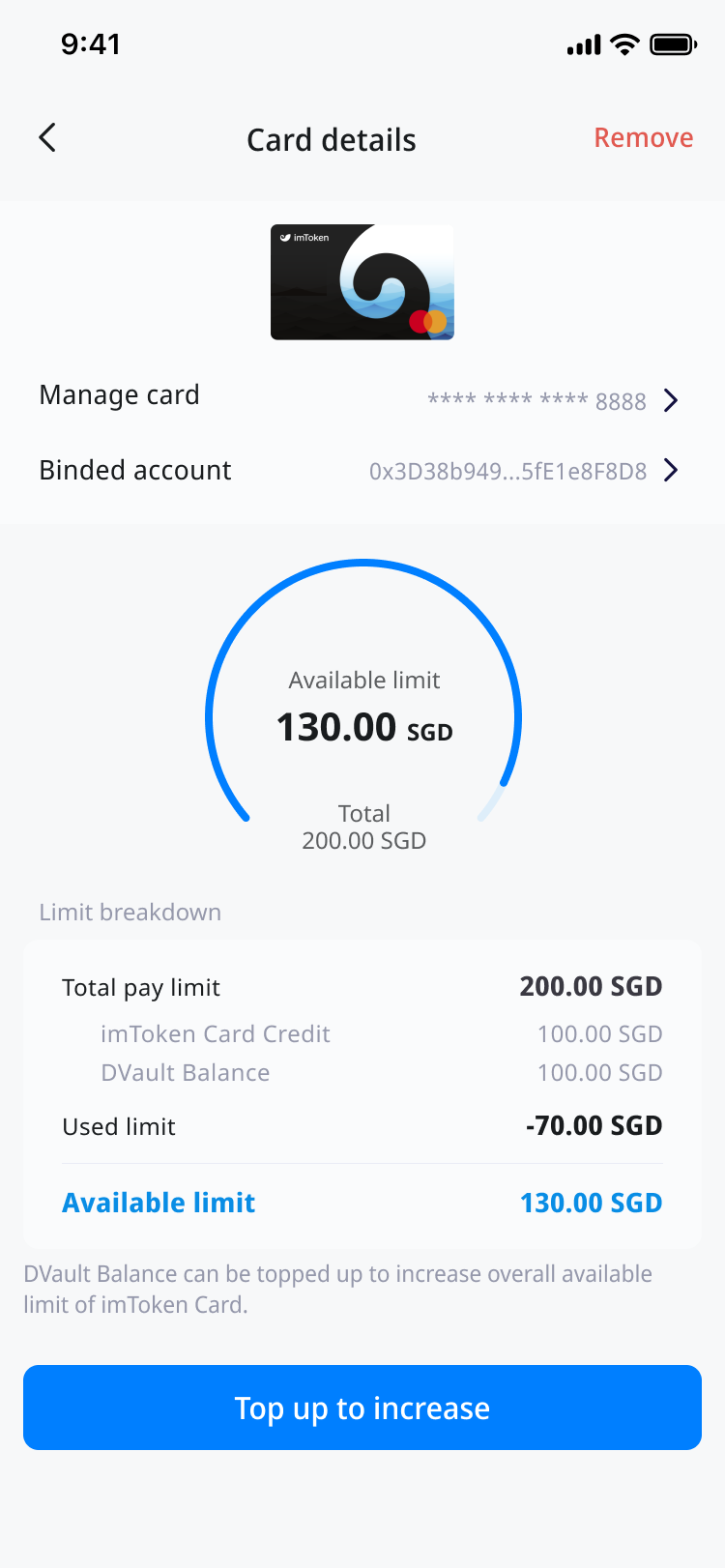The width and height of the screenshot is (725, 1568).
Task: Open Manage card via its chevron
Action: [670, 400]
